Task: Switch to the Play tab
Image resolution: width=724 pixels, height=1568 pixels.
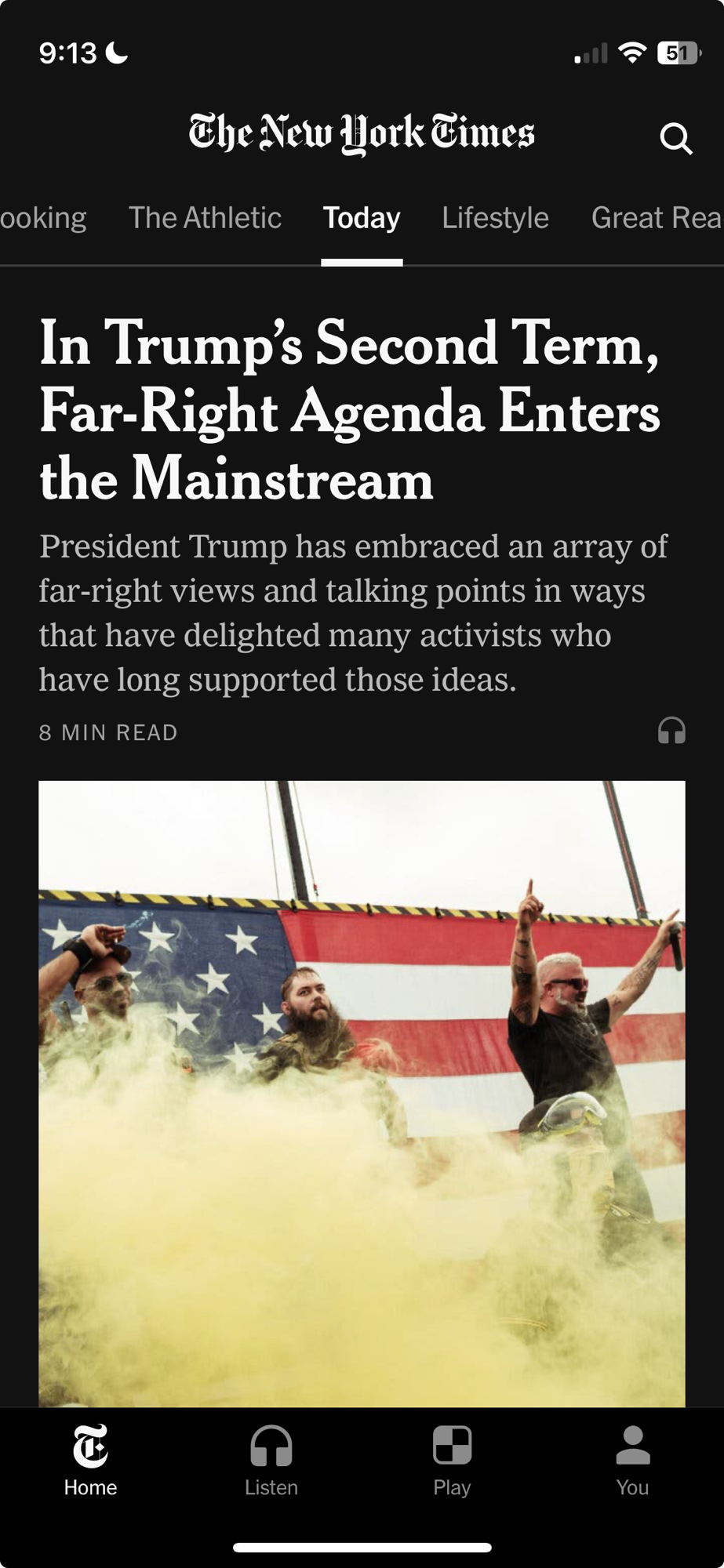Action: pos(452,1460)
